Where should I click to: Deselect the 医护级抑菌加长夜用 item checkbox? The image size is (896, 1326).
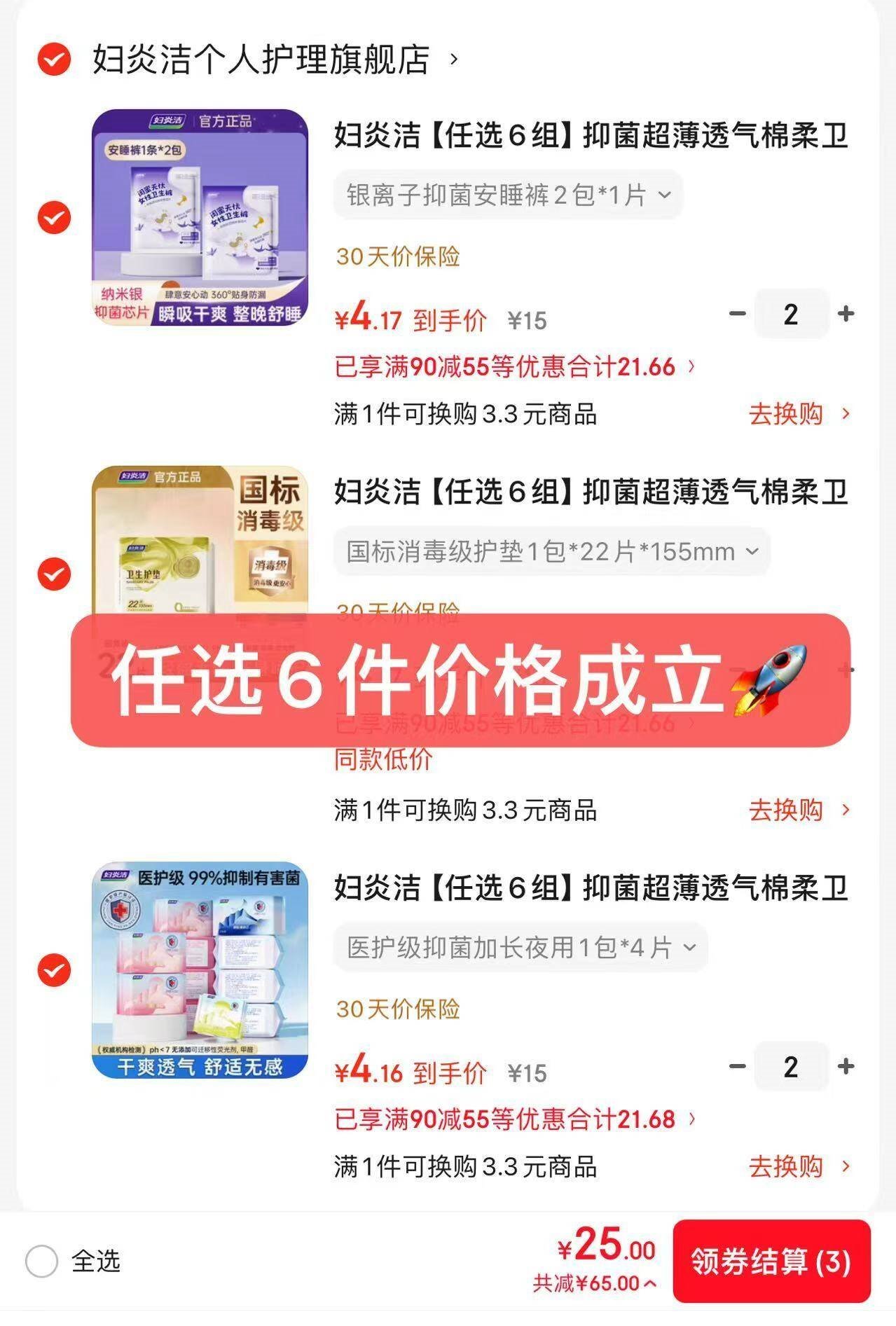tap(54, 971)
